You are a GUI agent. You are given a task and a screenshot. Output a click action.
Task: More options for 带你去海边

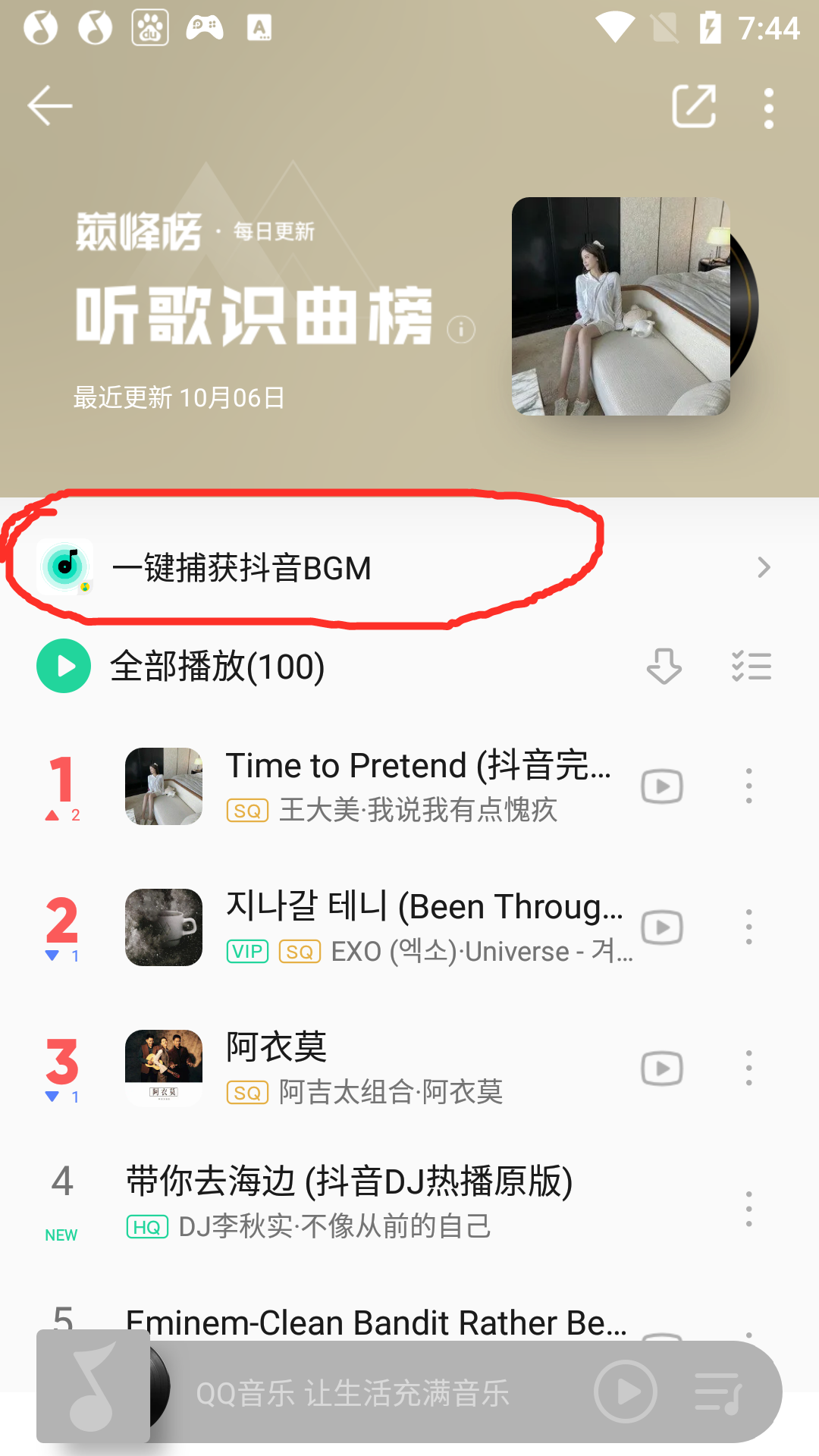coord(748,1209)
